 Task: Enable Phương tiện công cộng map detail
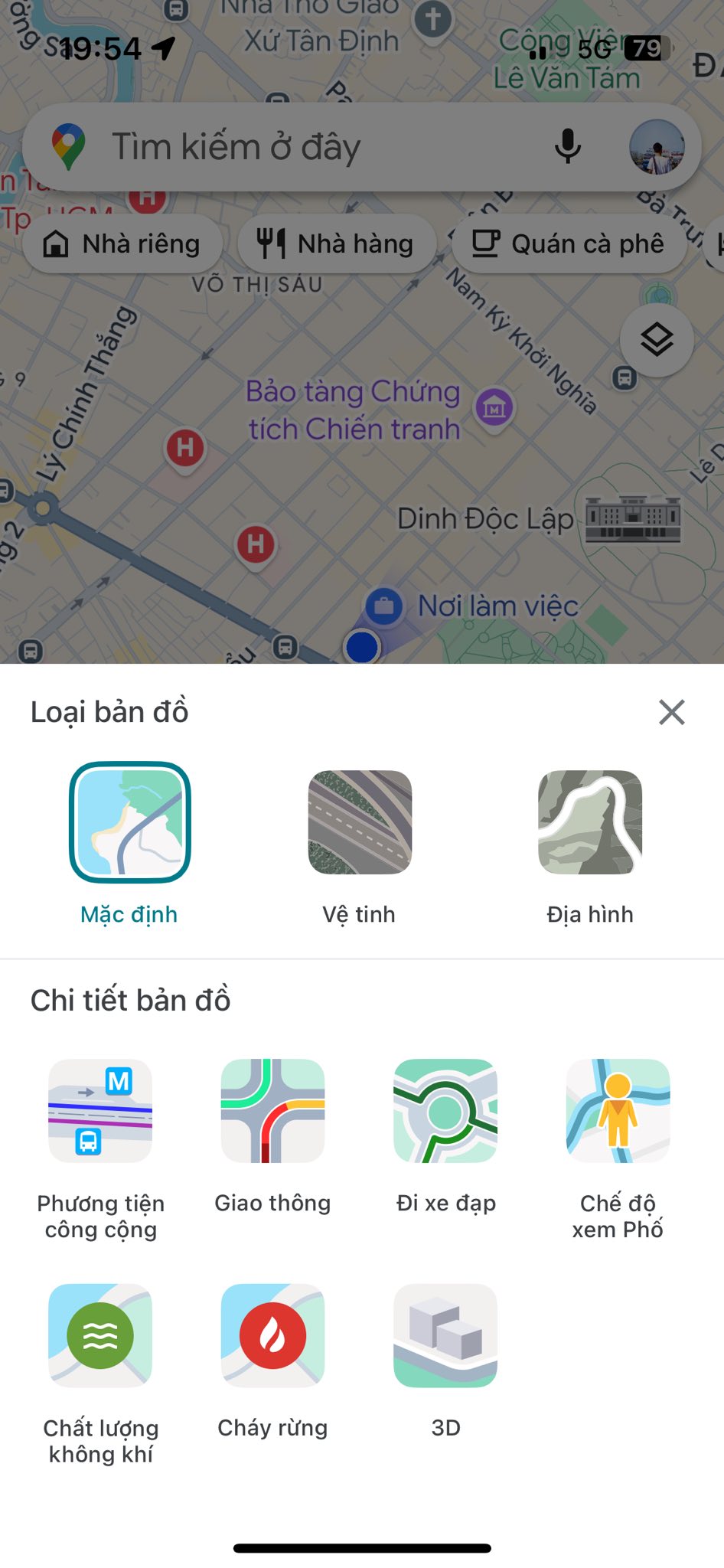[x=99, y=1112]
